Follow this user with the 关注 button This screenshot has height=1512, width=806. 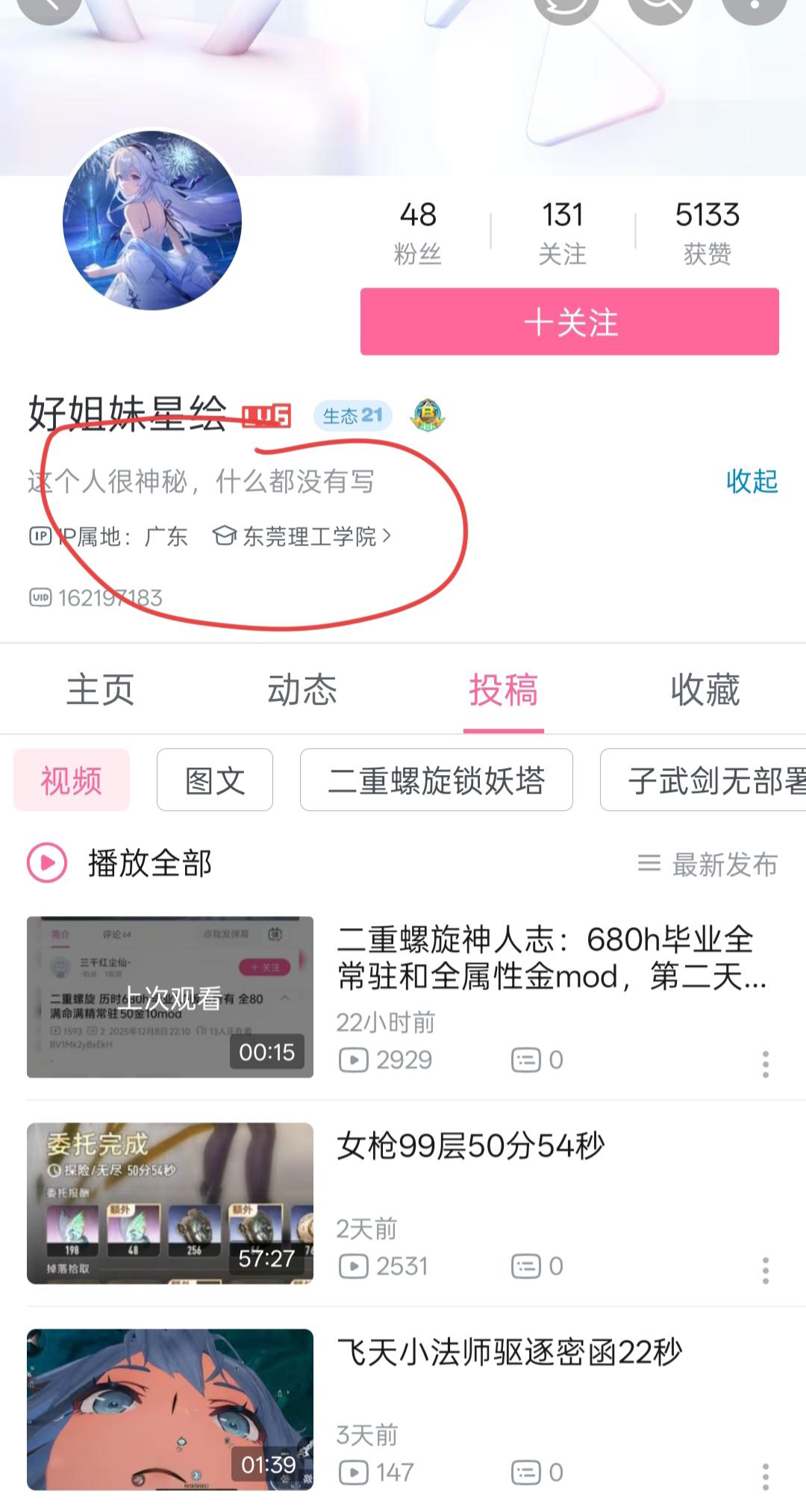[x=569, y=322]
